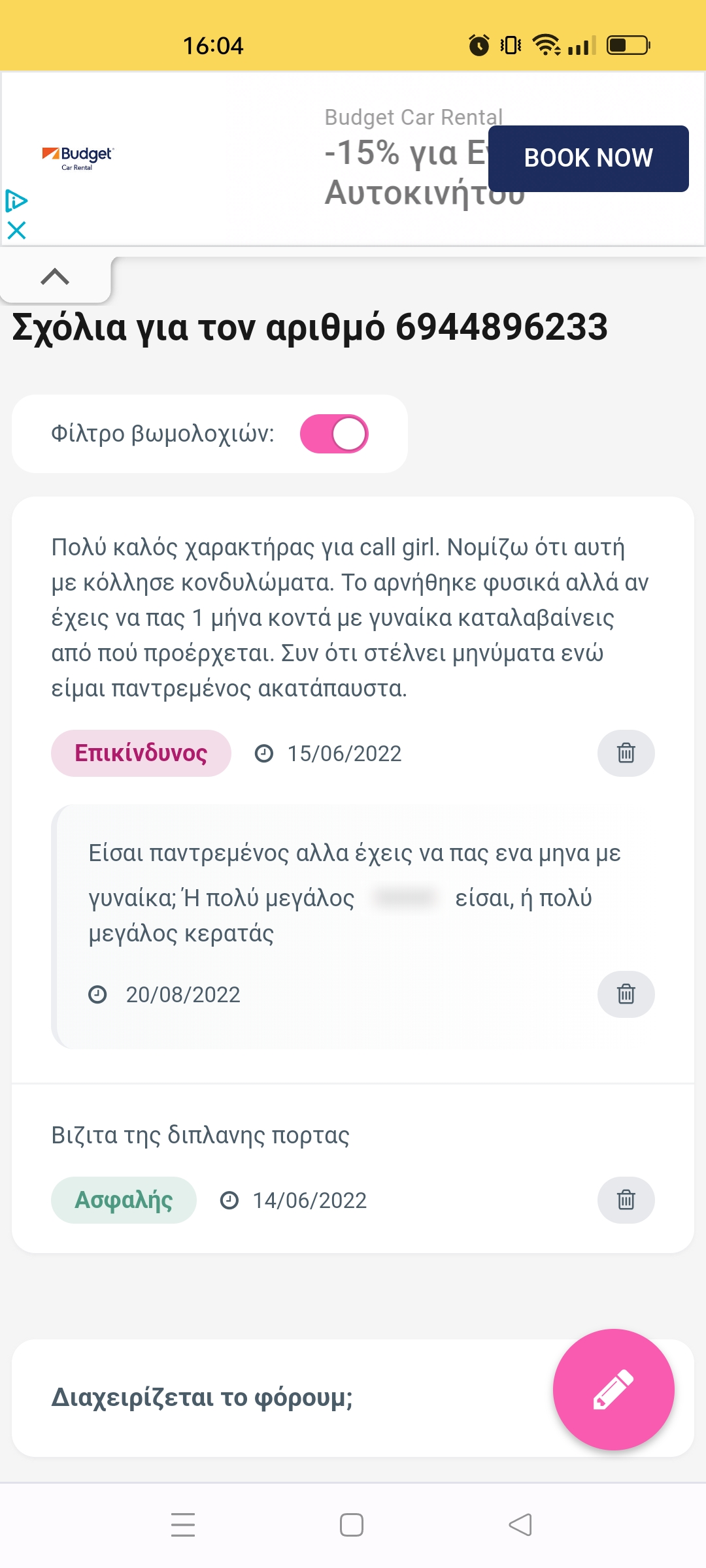Toggle the Φίλτρο βωμολοχιών switch
This screenshot has height=1568, width=706.
334,434
